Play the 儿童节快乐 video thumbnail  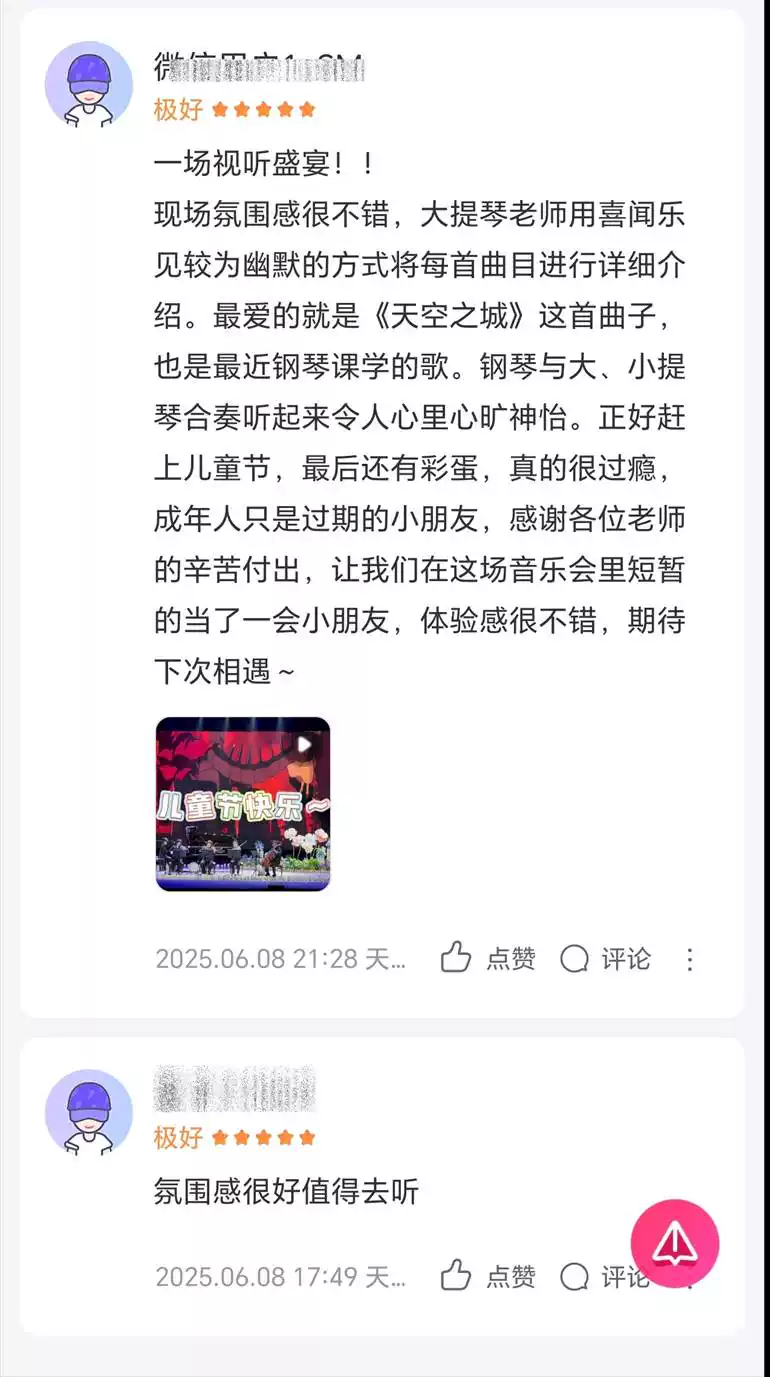pos(243,803)
